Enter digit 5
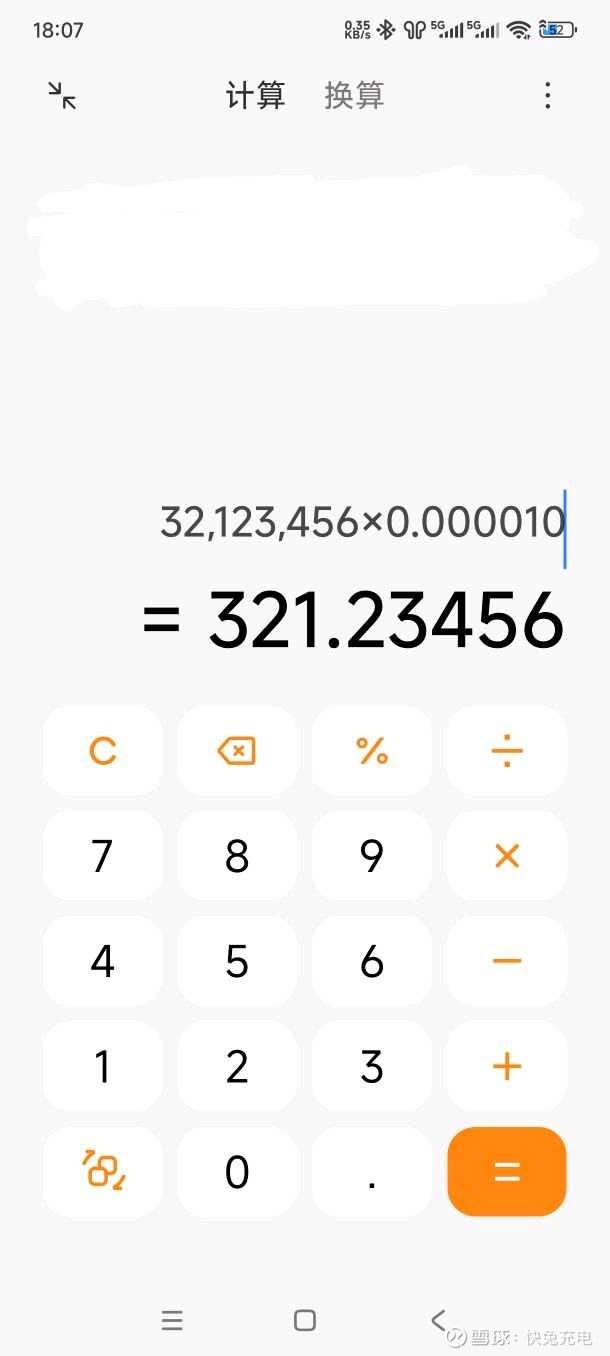 pos(237,961)
